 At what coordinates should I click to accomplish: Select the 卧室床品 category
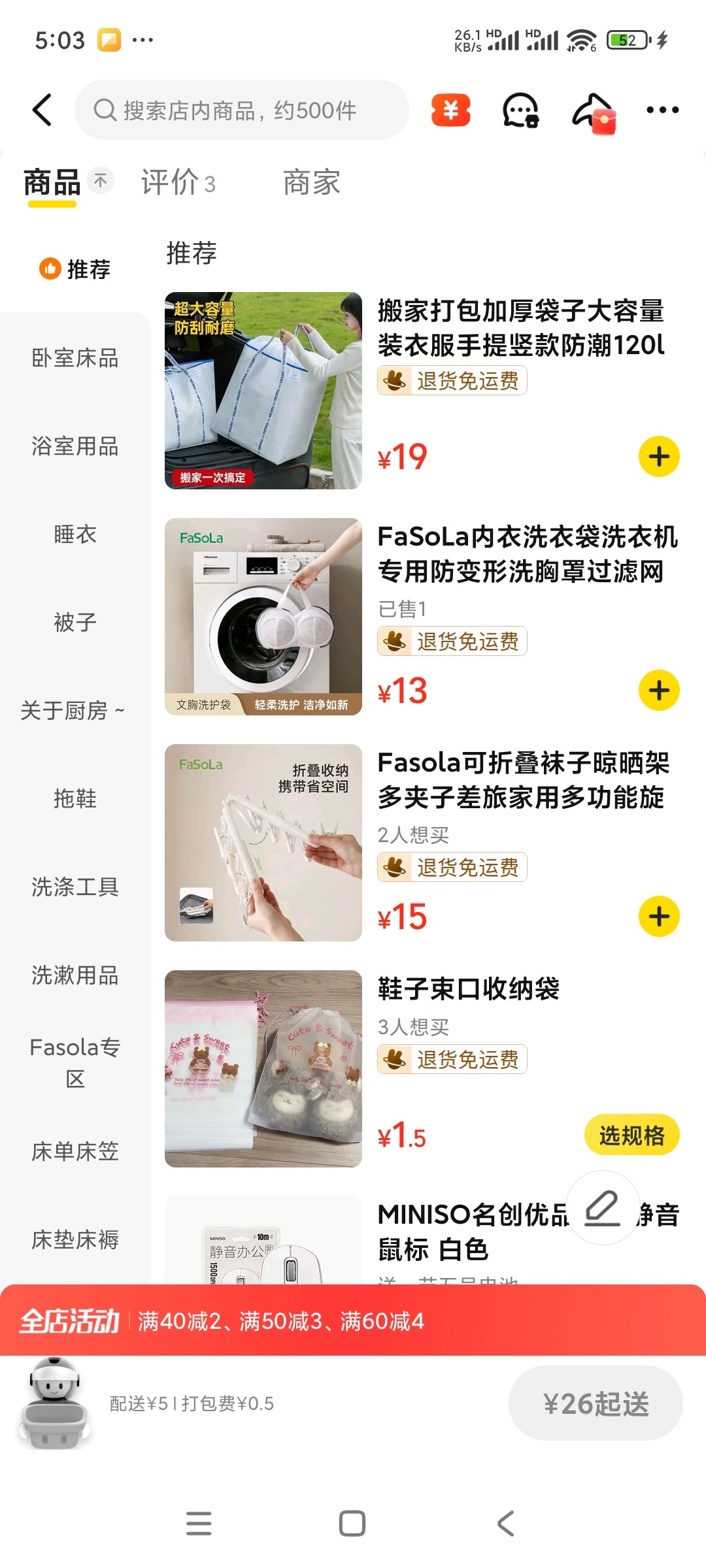pyautogui.click(x=75, y=358)
